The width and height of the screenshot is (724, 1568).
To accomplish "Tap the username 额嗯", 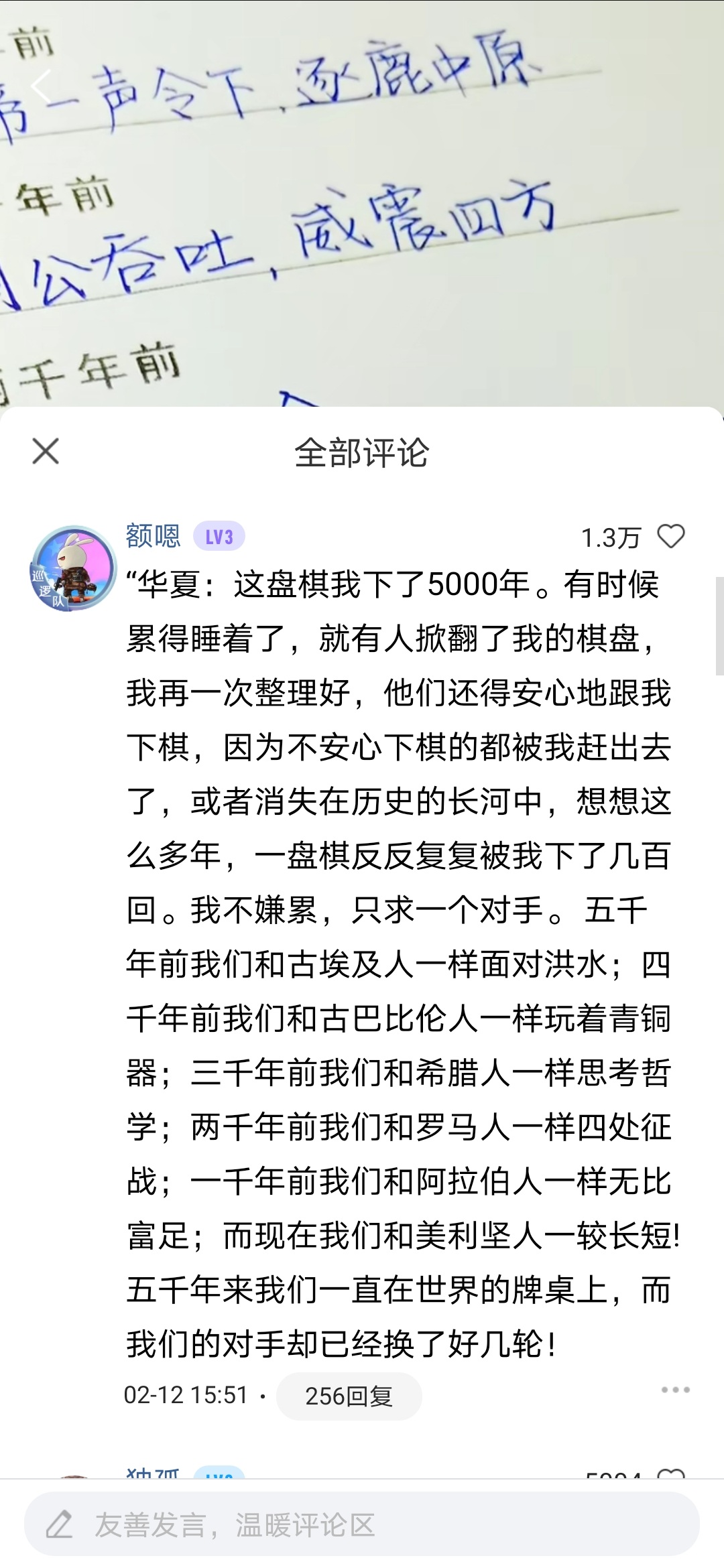I will click(x=154, y=536).
